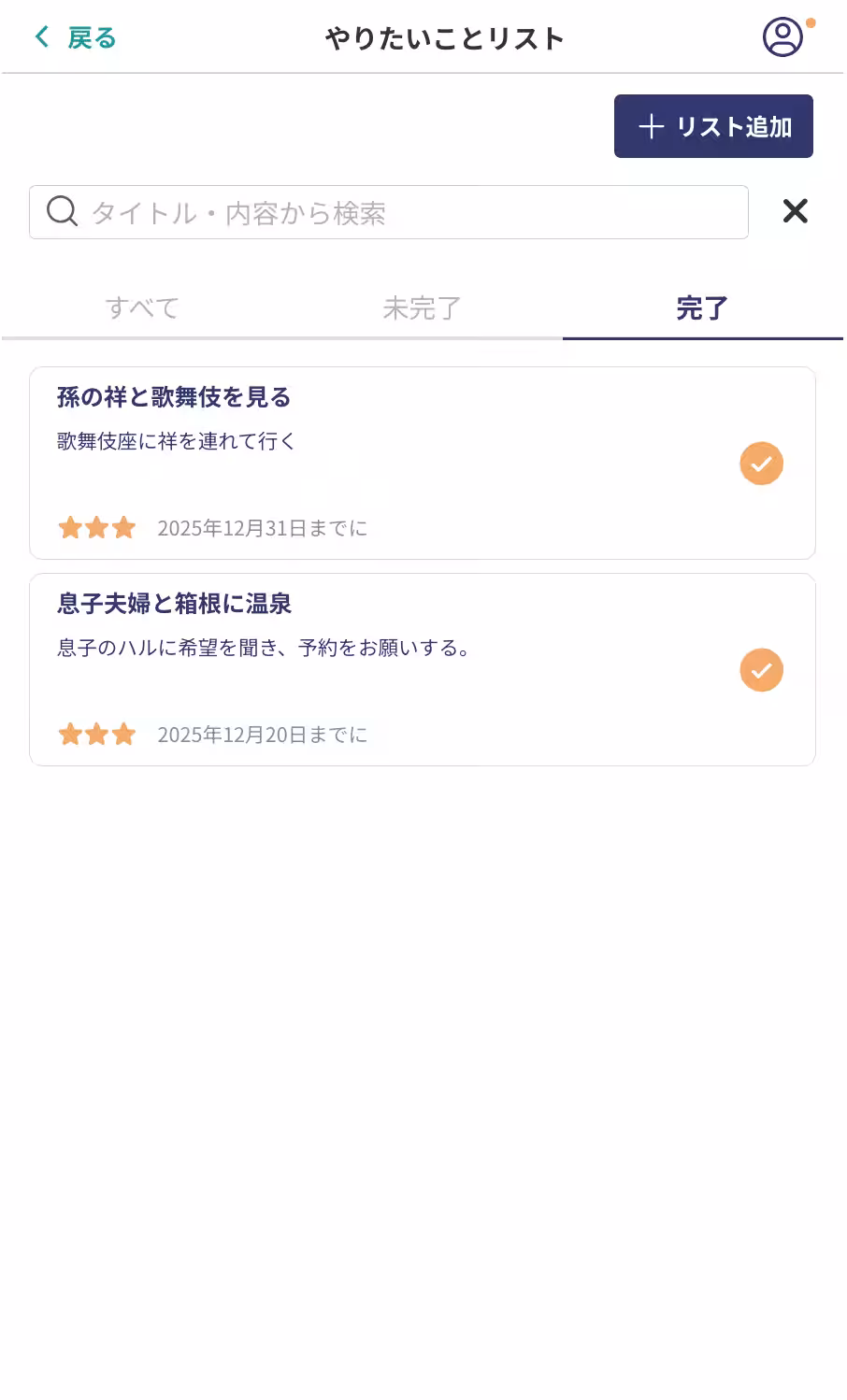The height and width of the screenshot is (1400, 847).
Task: Select the third star on the kabuki task
Action: (123, 527)
